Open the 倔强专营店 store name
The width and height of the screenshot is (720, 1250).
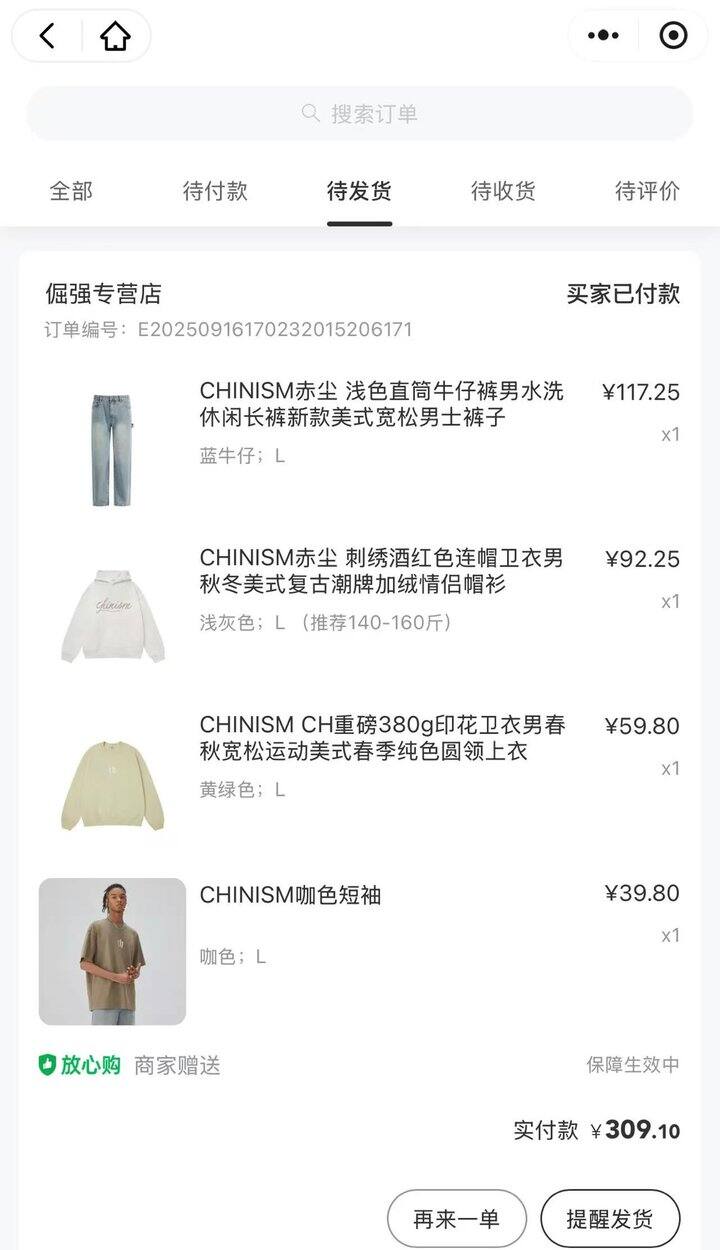point(103,294)
